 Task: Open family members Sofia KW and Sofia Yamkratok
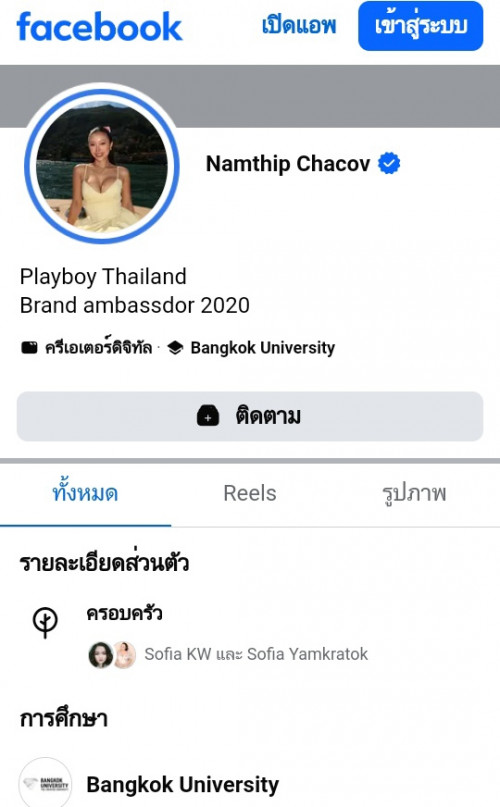(228, 654)
